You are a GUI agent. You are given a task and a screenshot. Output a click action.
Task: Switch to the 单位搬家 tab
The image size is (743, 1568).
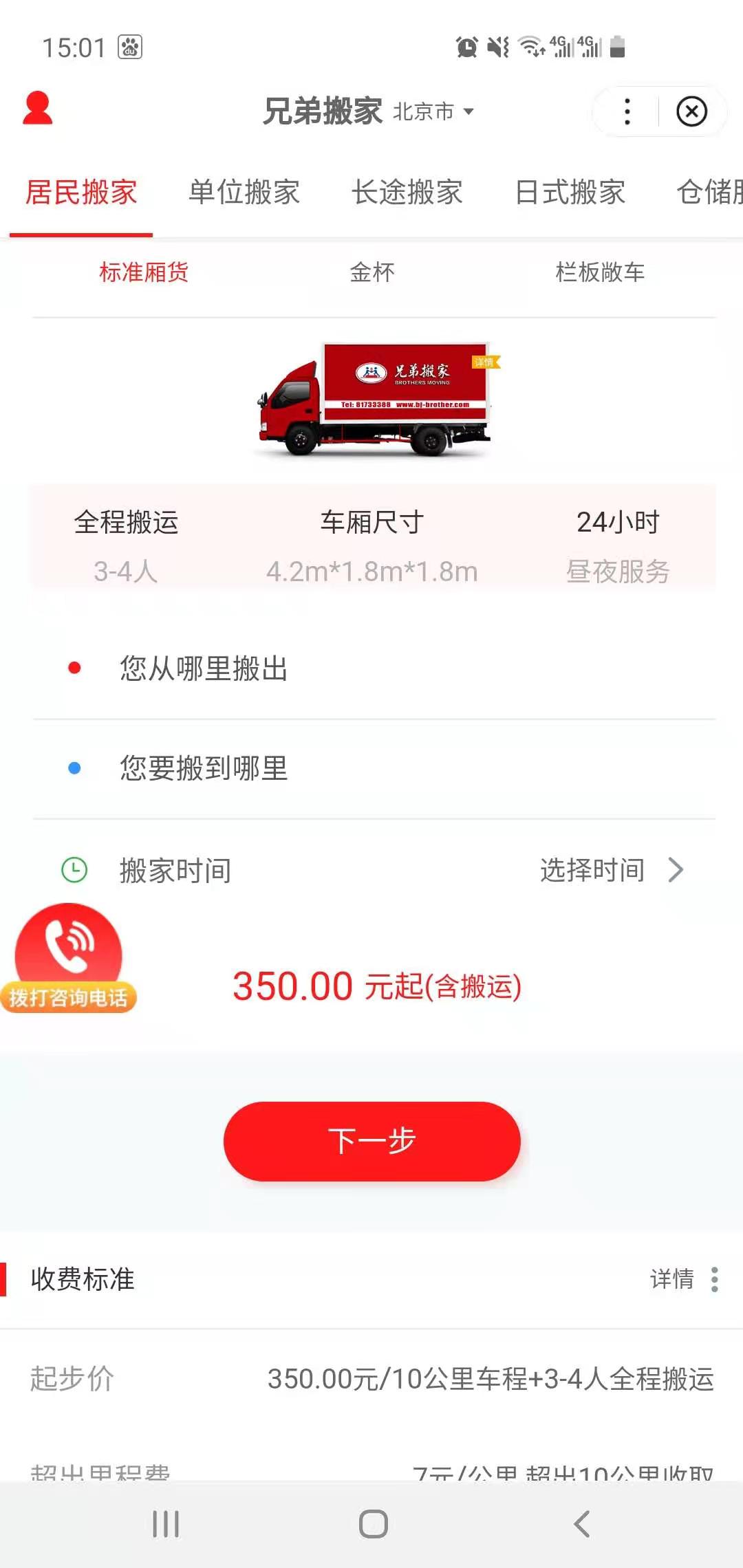point(244,192)
